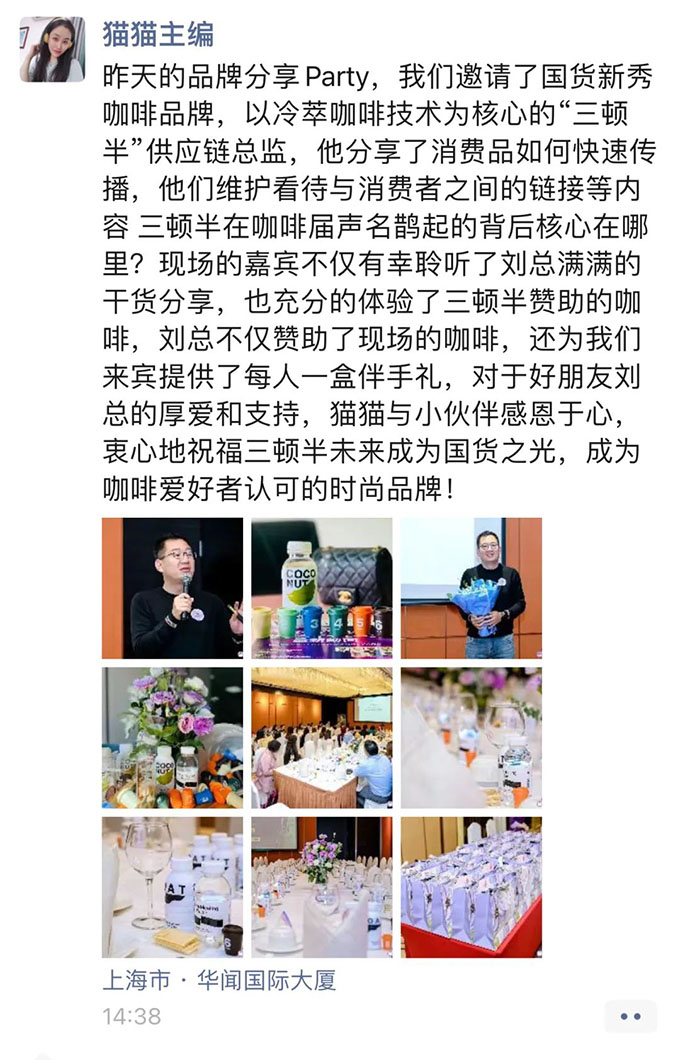Open location 上海市 · 华闻国际大厦
The height and width of the screenshot is (1060, 680).
click(x=219, y=981)
